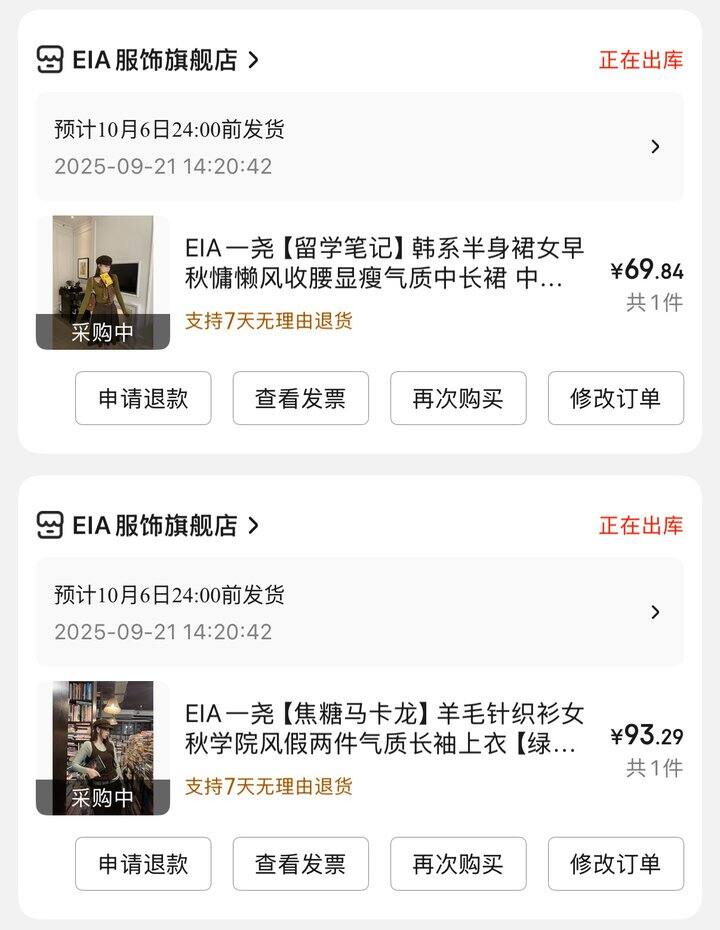View 查看发票 for the 针织衫 order
This screenshot has width=720, height=930.
300,864
